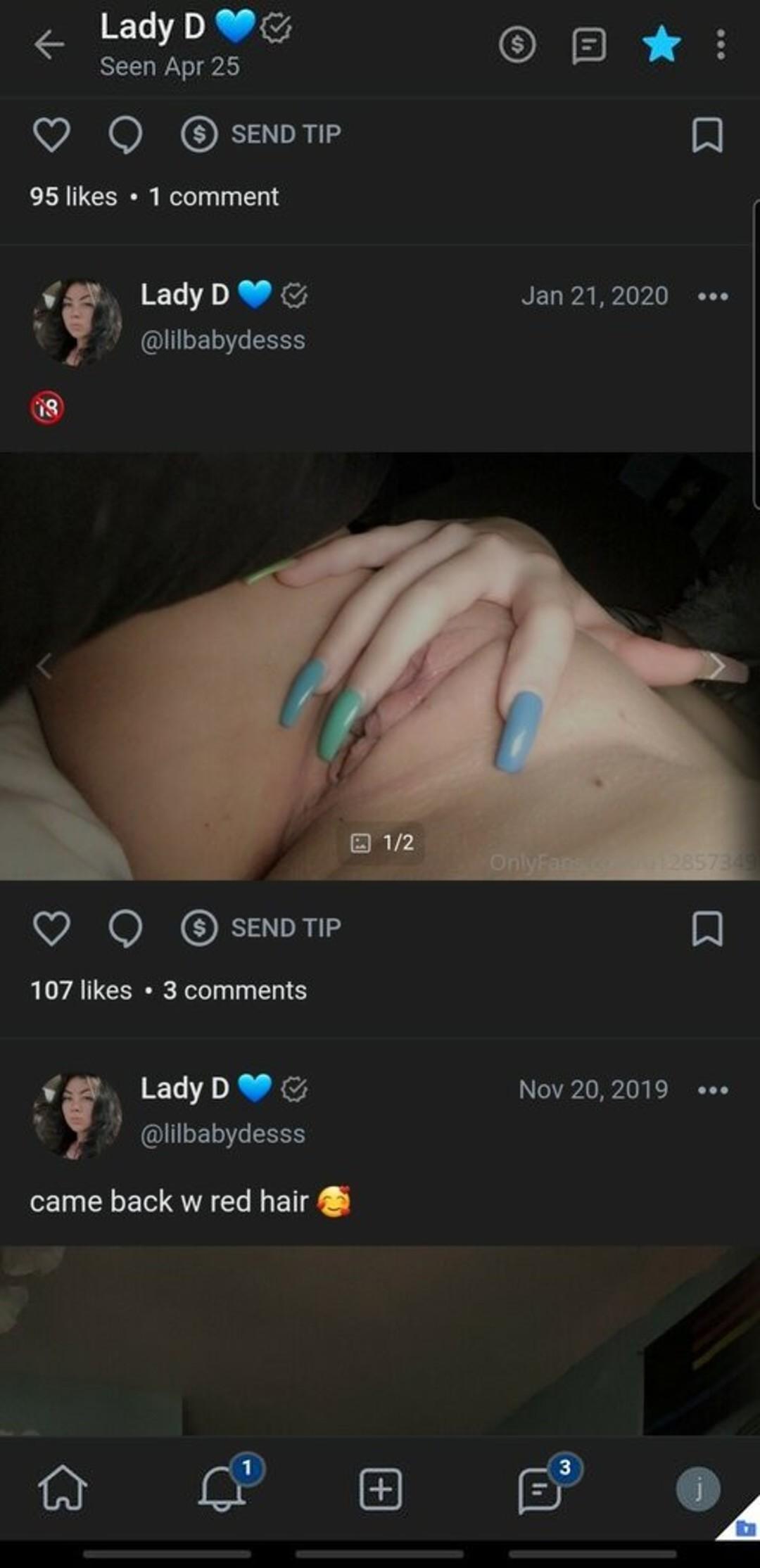Open the profile avatar tab
This screenshot has width=760, height=1568.
tap(698, 1489)
